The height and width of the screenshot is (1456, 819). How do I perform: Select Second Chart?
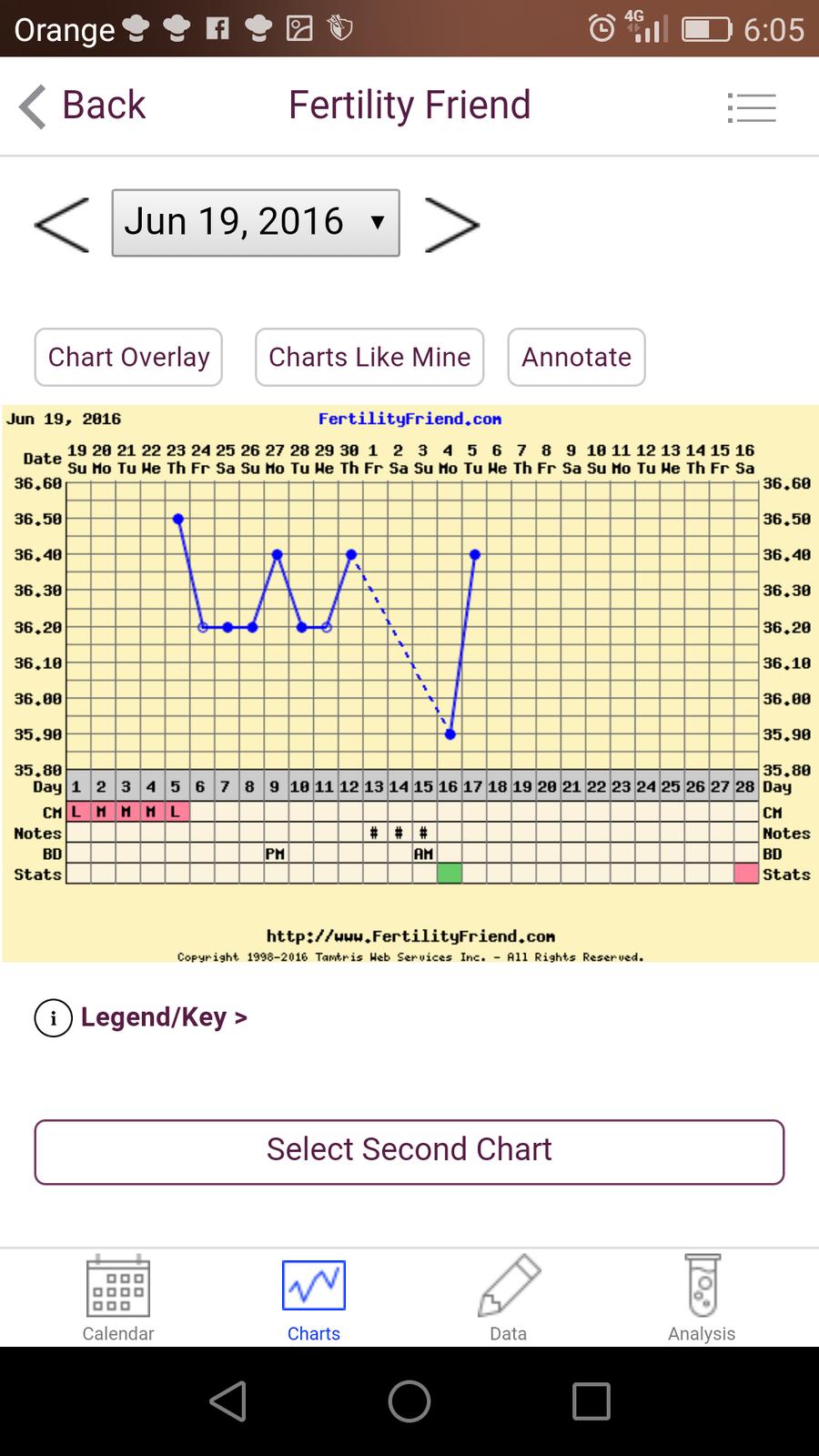pos(409,1151)
